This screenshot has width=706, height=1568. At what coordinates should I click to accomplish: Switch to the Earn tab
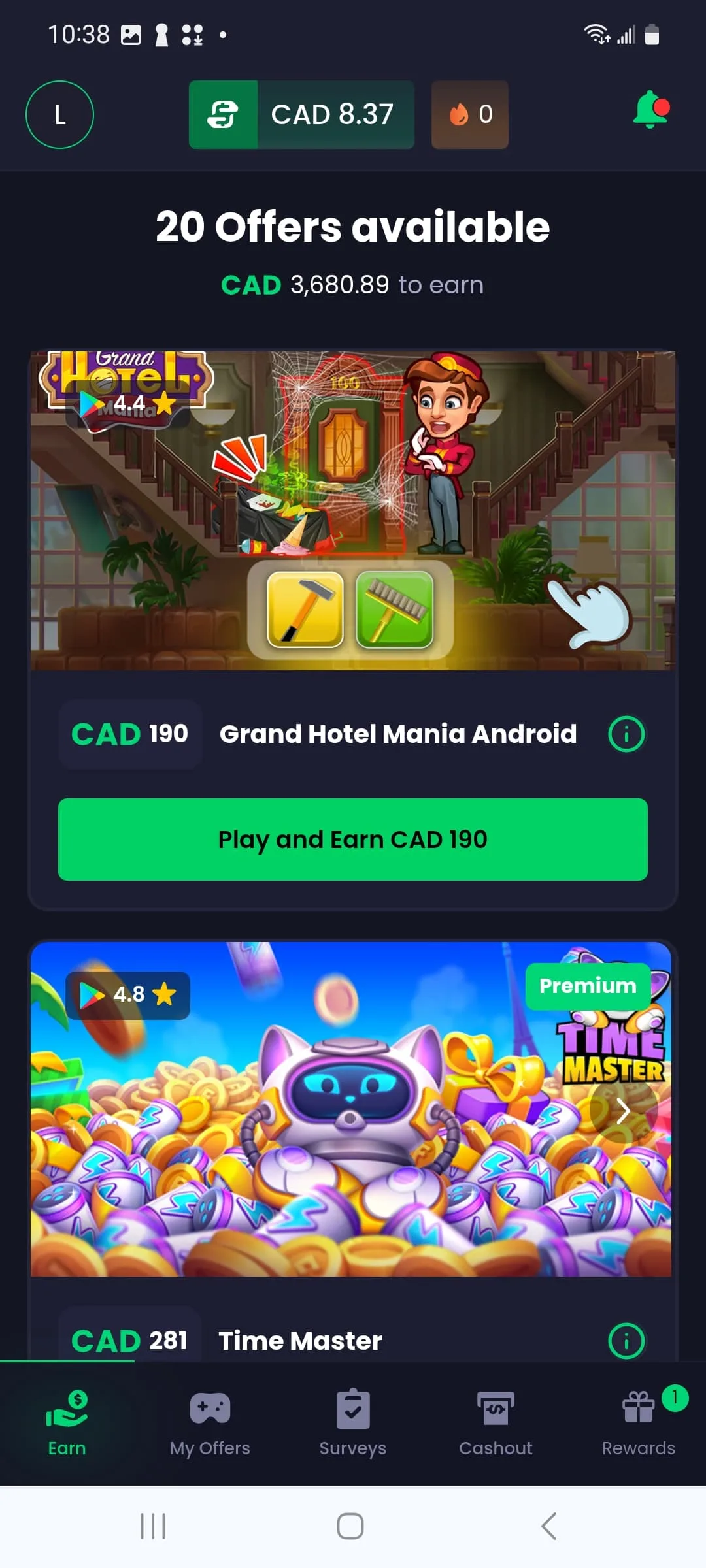click(x=67, y=1423)
